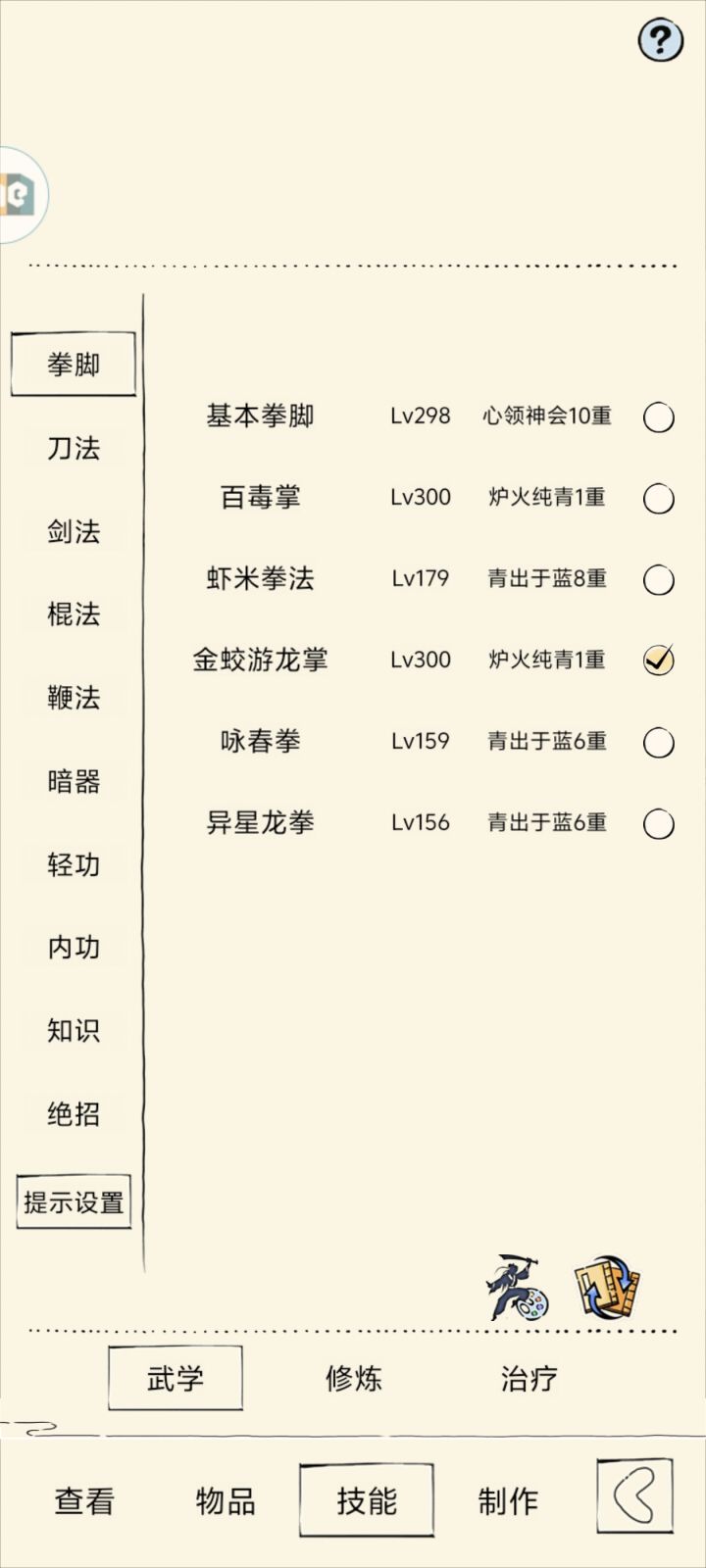Switch to the 剑法 category
This screenshot has height=1568, width=706.
coord(74,532)
